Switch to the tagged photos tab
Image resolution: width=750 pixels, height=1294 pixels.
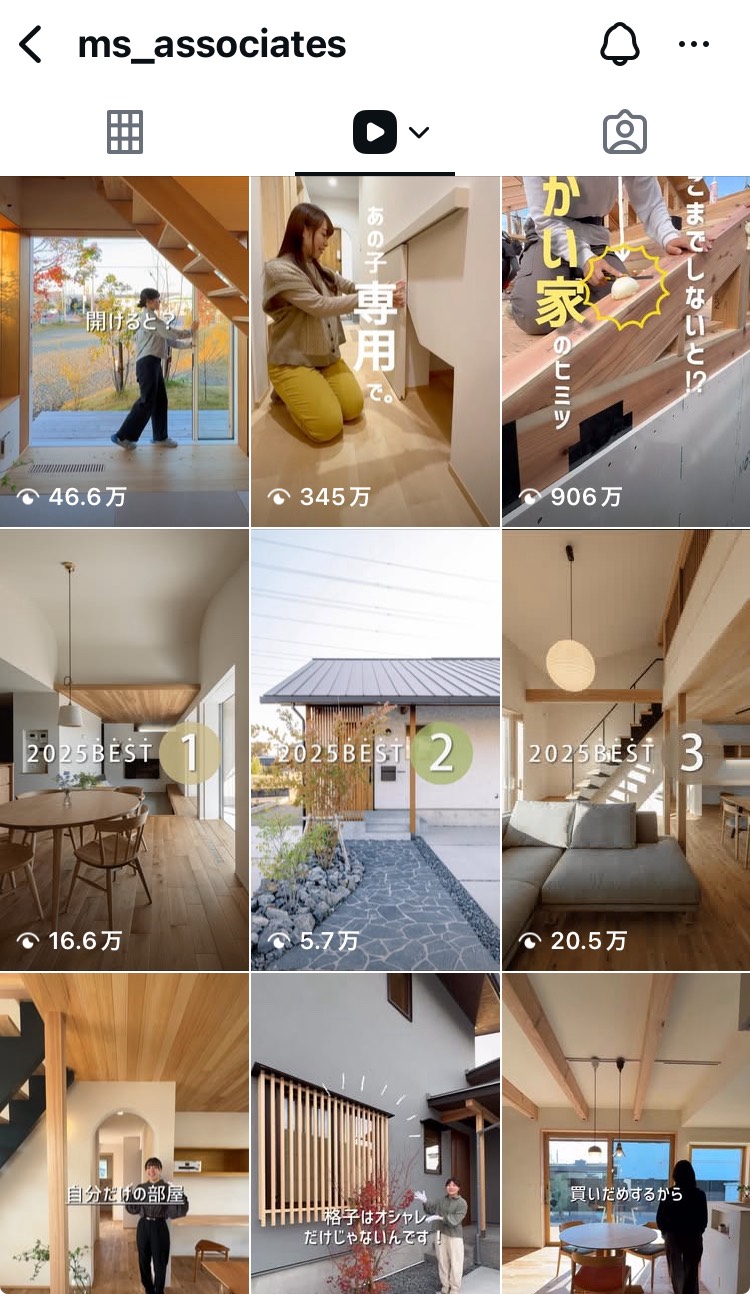[x=625, y=132]
